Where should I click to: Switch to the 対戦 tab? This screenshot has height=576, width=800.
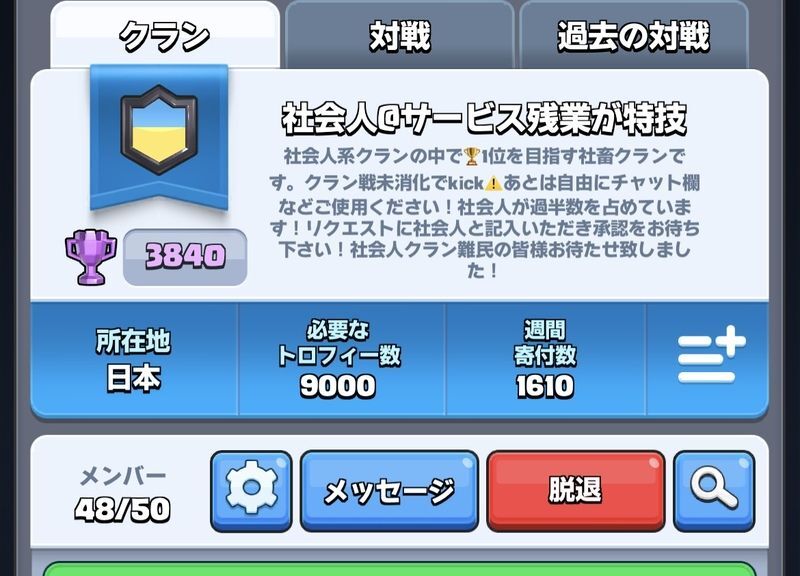[x=399, y=36]
